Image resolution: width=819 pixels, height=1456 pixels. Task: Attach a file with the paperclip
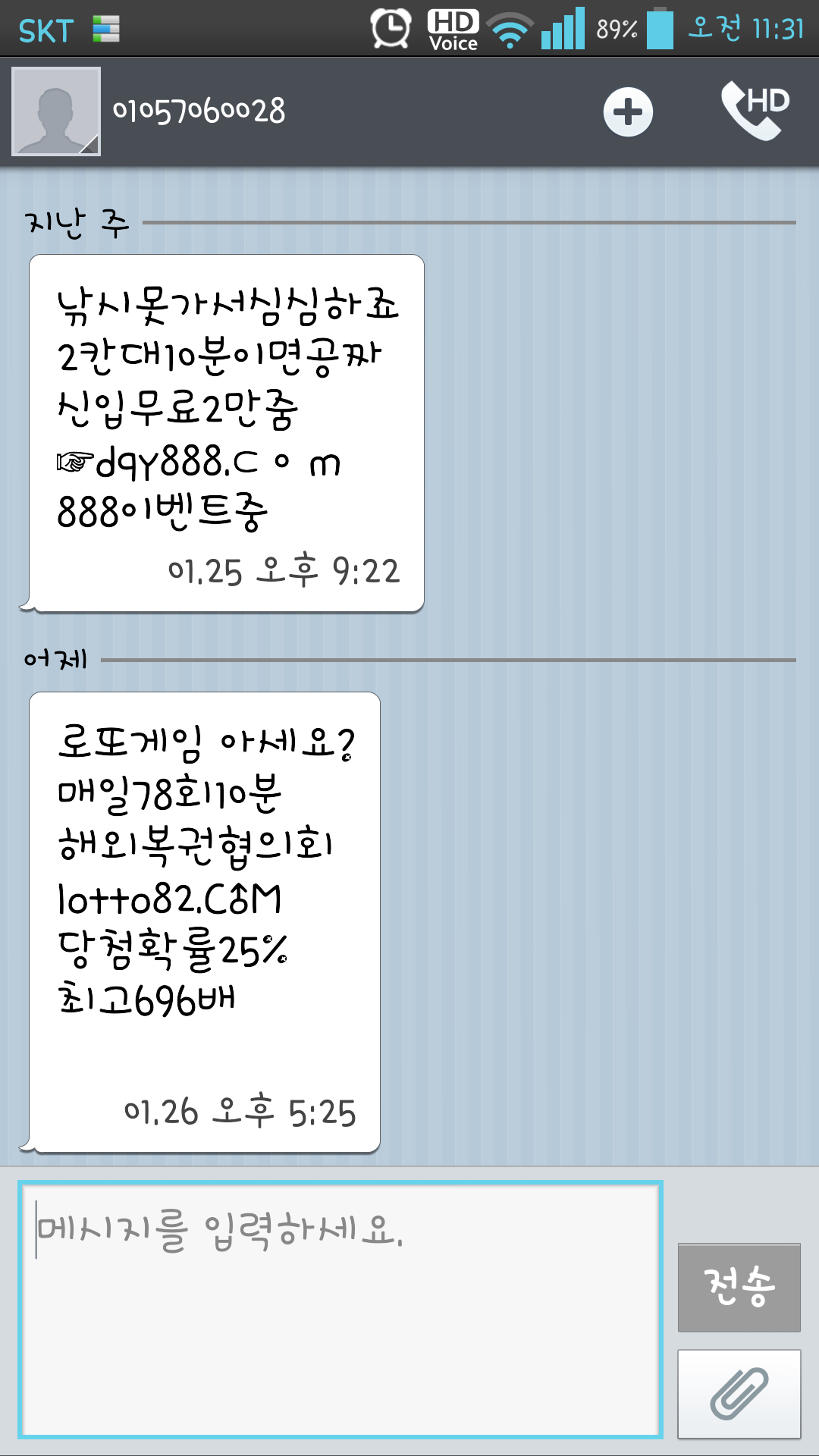point(739,1394)
